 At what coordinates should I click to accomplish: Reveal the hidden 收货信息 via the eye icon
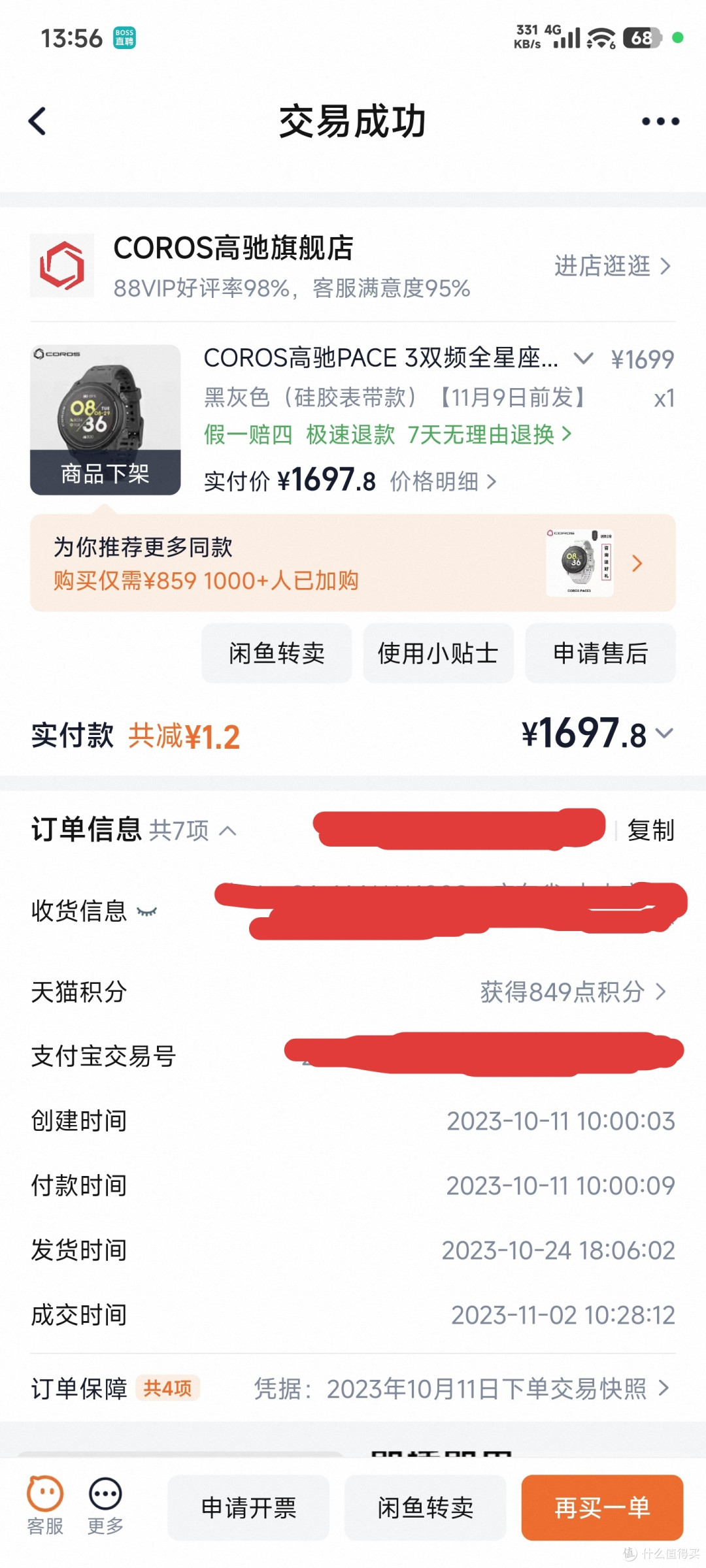[x=147, y=911]
